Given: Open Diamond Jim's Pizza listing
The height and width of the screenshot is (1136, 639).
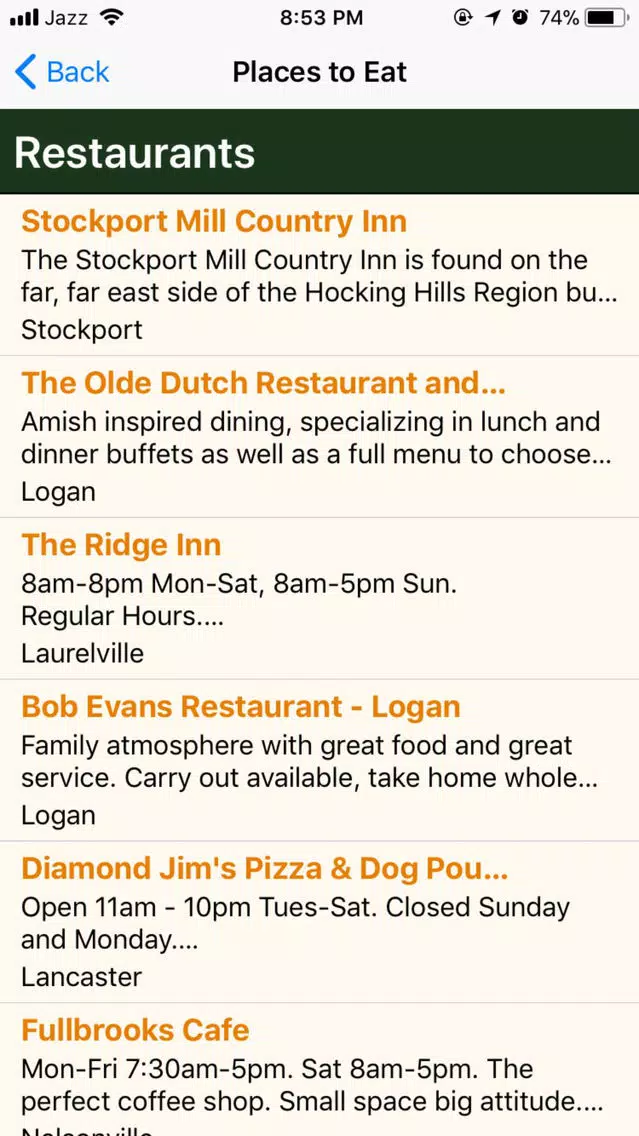Looking at the screenshot, I should tap(320, 922).
